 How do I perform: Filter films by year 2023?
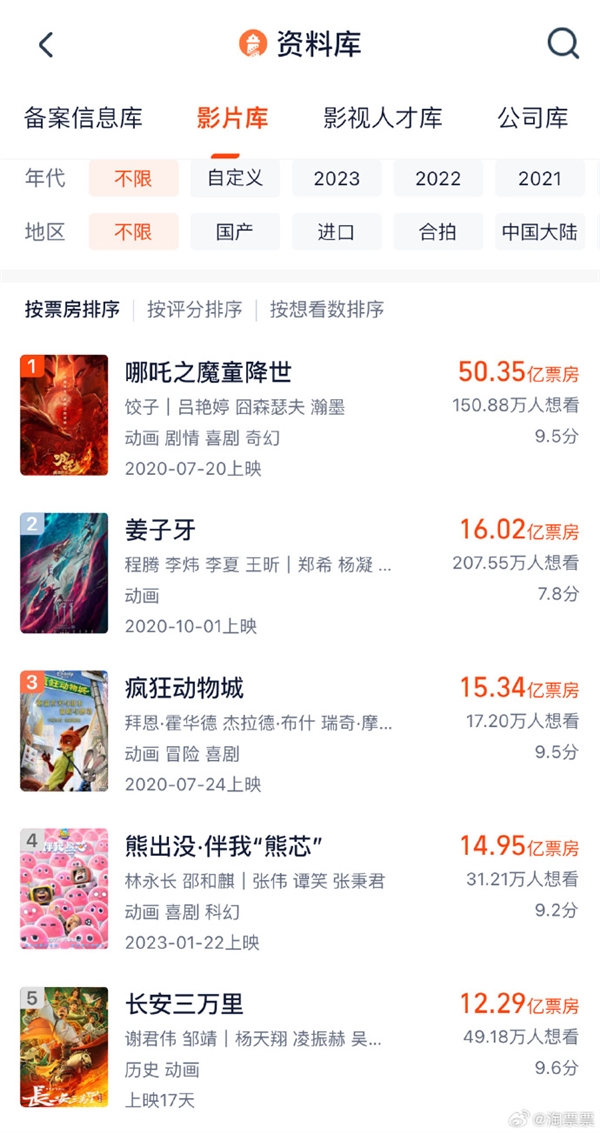click(x=336, y=178)
